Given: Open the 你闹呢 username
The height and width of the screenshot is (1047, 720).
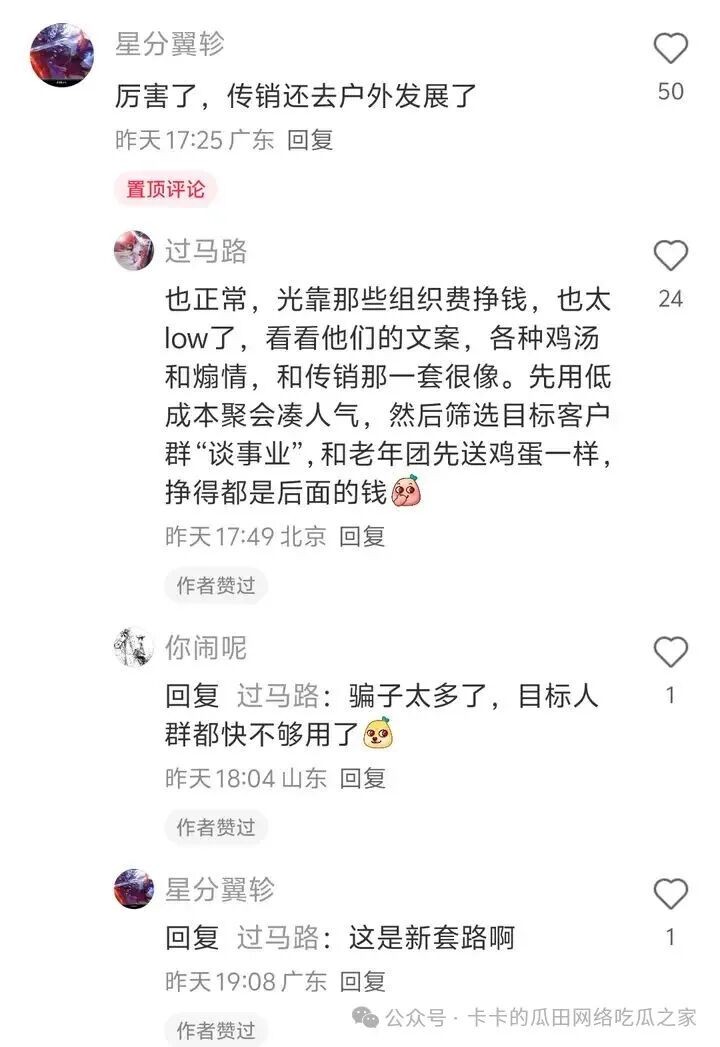Looking at the screenshot, I should (x=205, y=648).
